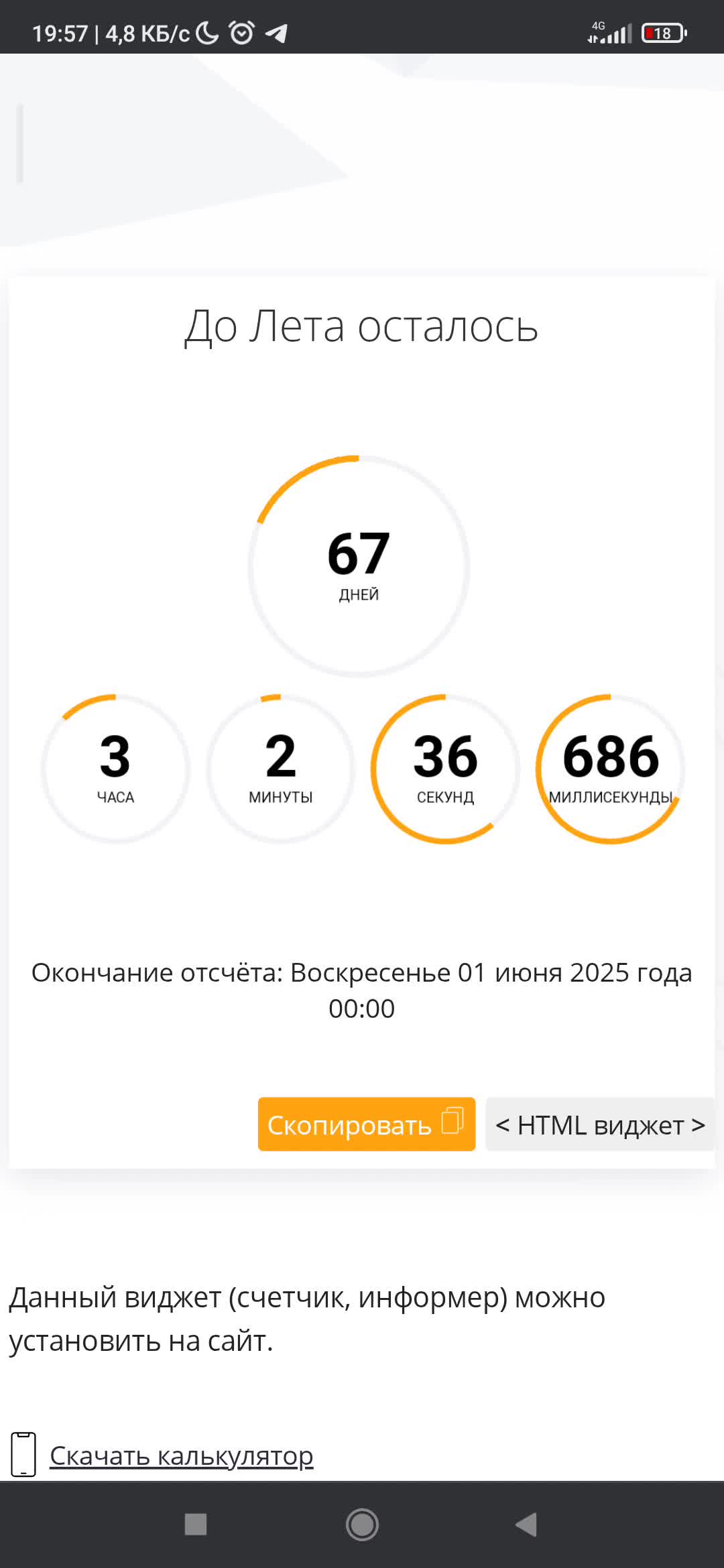This screenshot has width=724, height=1568.
Task: Tap the orange Скопировать button
Action: (x=366, y=1124)
